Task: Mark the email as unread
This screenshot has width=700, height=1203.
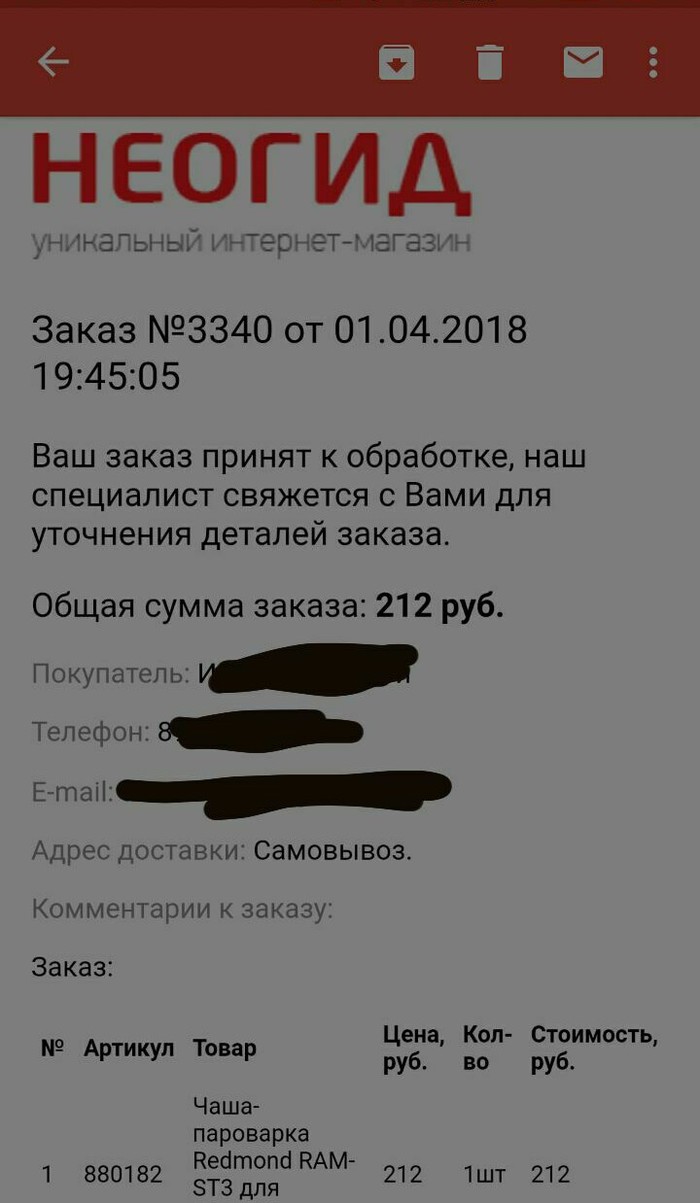Action: click(x=583, y=62)
